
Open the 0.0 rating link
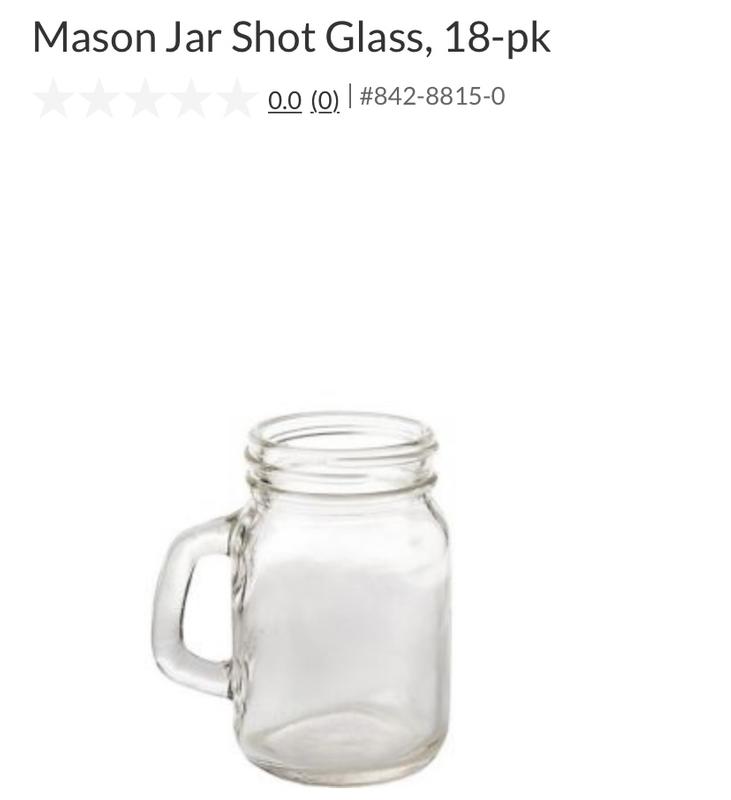pyautogui.click(x=284, y=99)
